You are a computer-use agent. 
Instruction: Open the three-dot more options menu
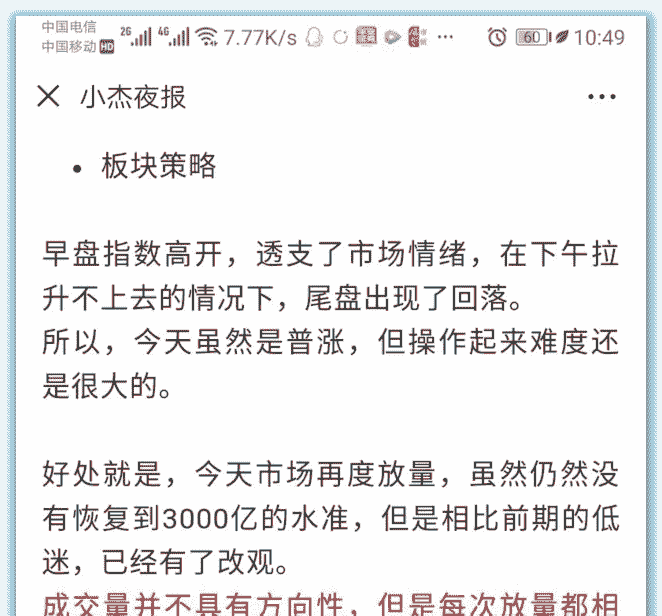tap(602, 97)
